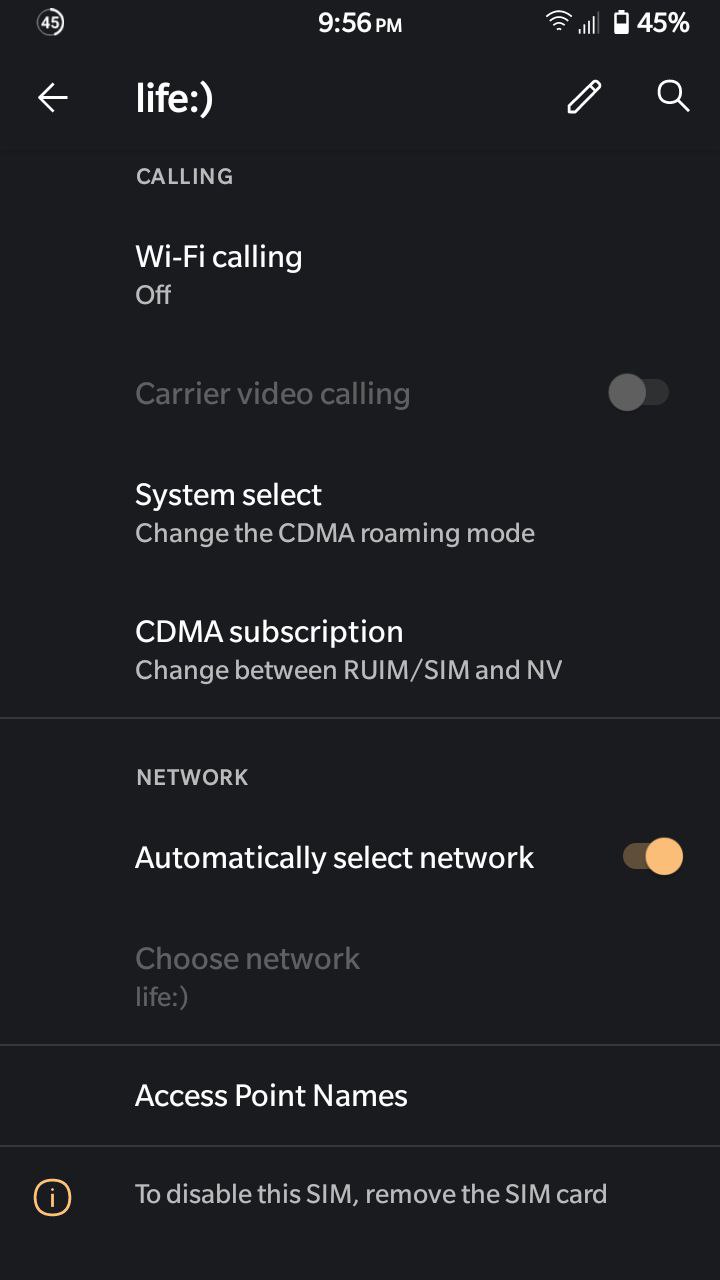Open System select for CDMA roaming mode
720x1280 pixels.
tap(360, 512)
